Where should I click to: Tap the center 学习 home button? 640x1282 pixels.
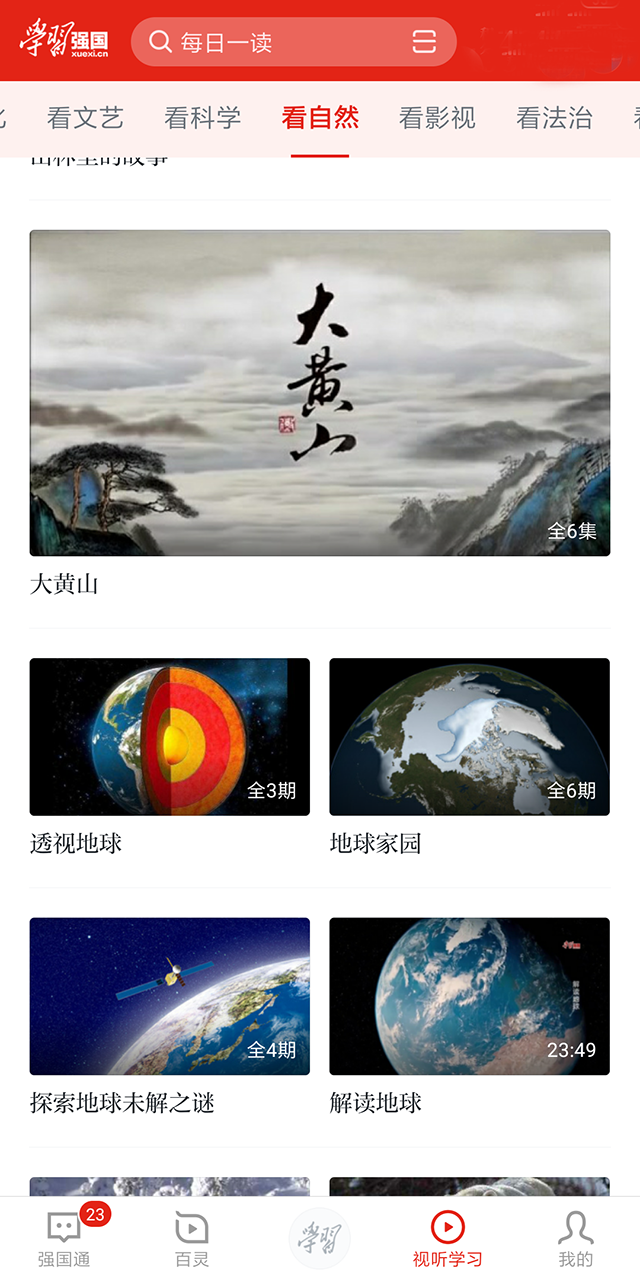[320, 1238]
